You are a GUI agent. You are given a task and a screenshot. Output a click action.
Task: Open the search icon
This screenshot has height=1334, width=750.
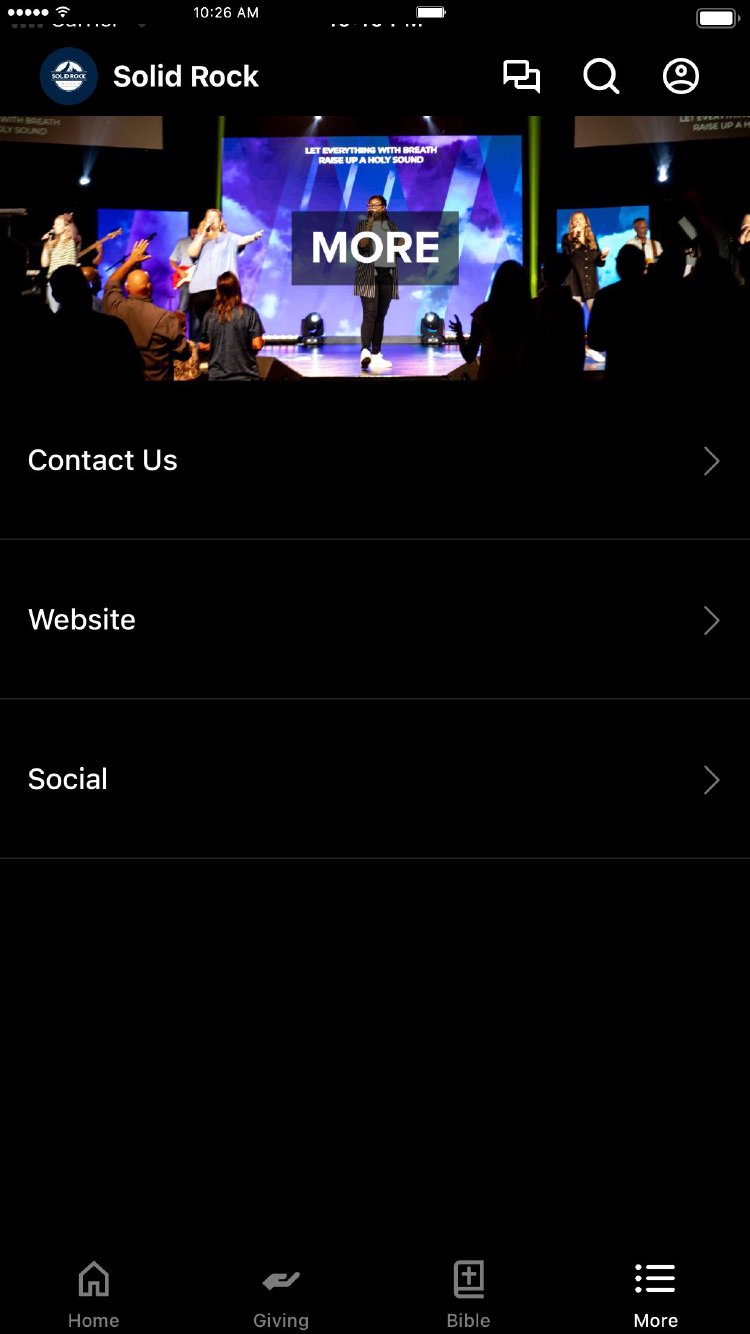click(x=601, y=77)
